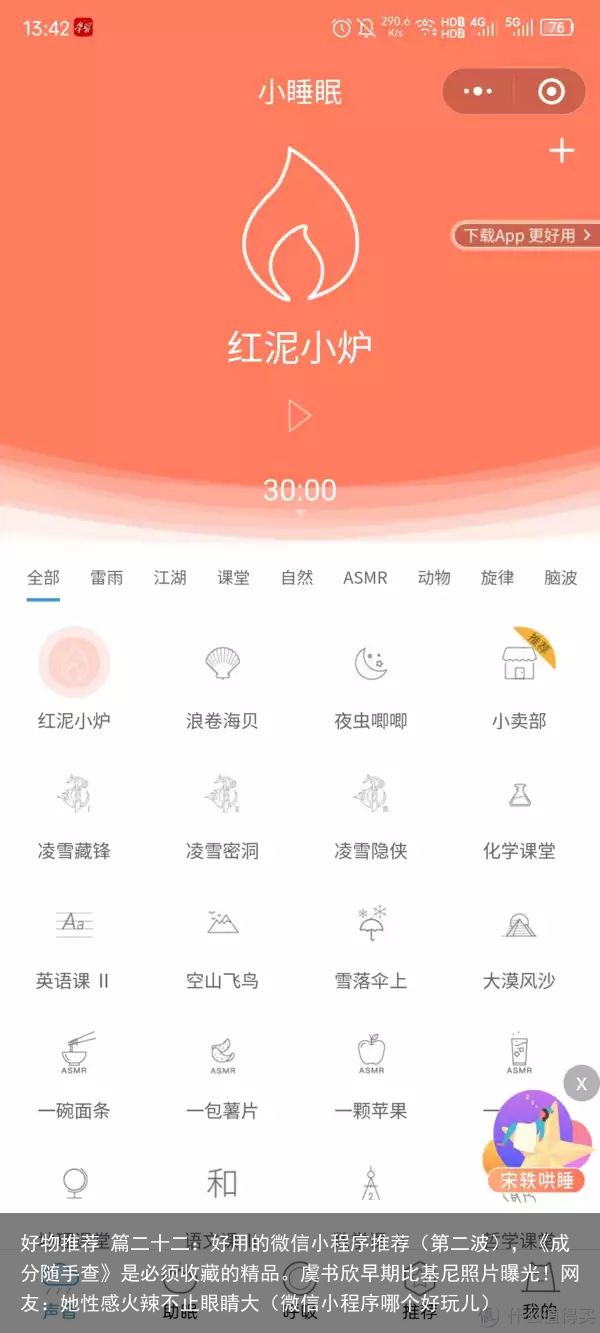Open the 小卖部 shop item
This screenshot has height=1333, width=600.
519,680
